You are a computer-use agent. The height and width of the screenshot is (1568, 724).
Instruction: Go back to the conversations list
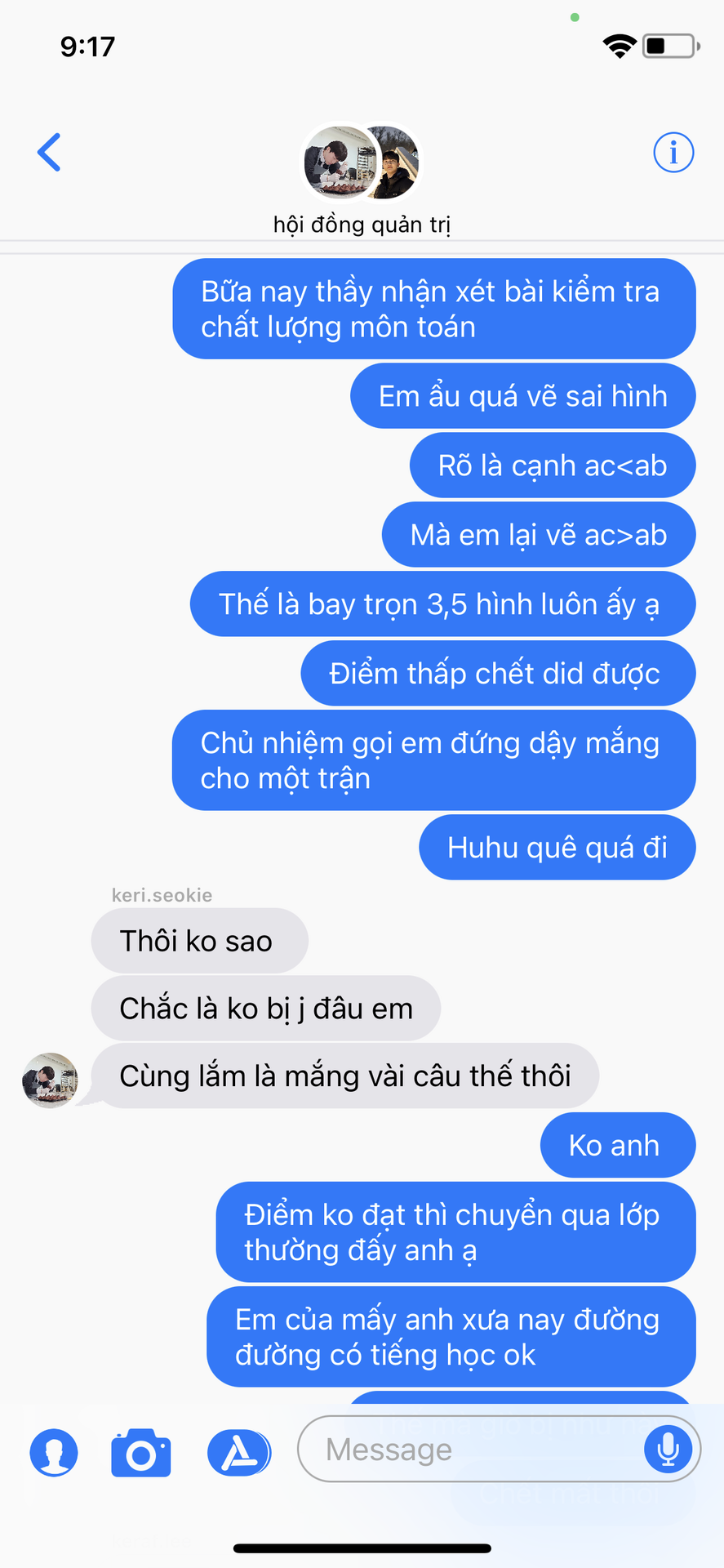pyautogui.click(x=50, y=153)
